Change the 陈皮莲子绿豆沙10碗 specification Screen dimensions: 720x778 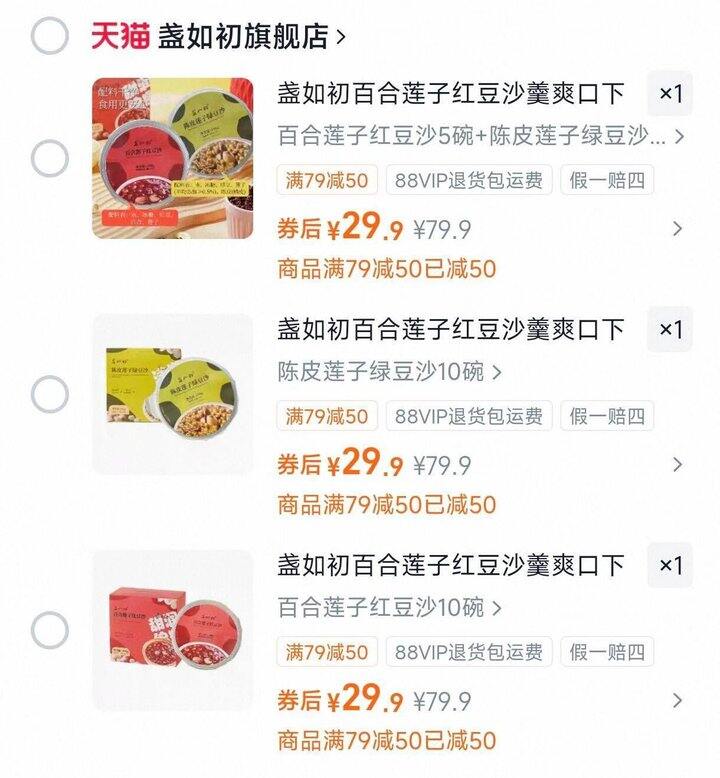click(x=390, y=373)
